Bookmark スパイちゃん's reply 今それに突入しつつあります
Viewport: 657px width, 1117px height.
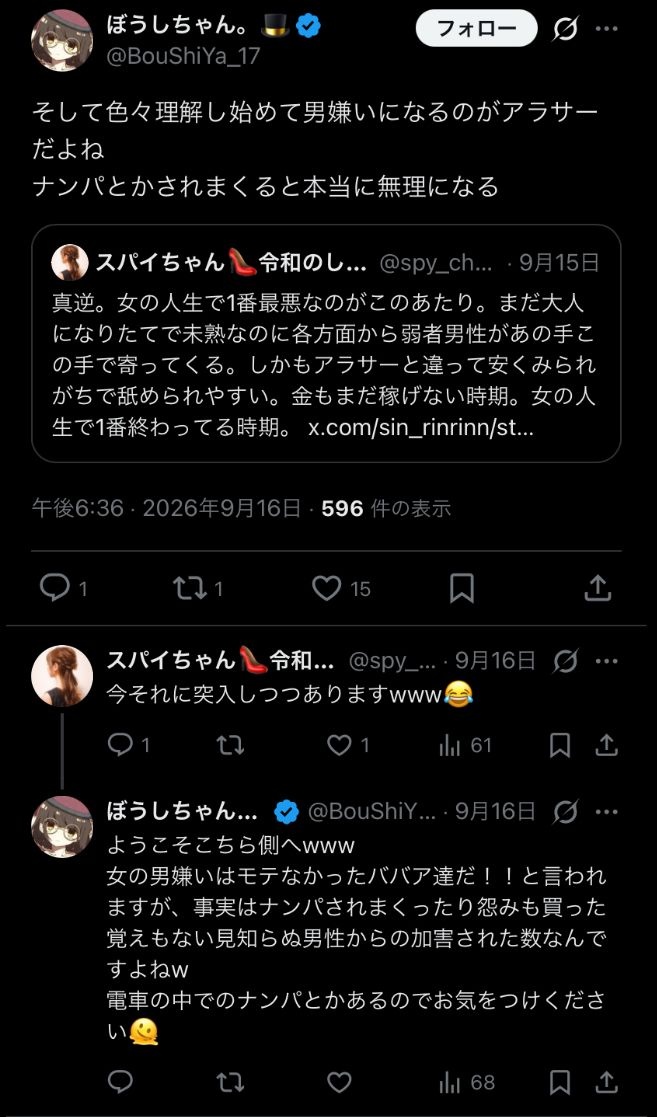click(560, 745)
